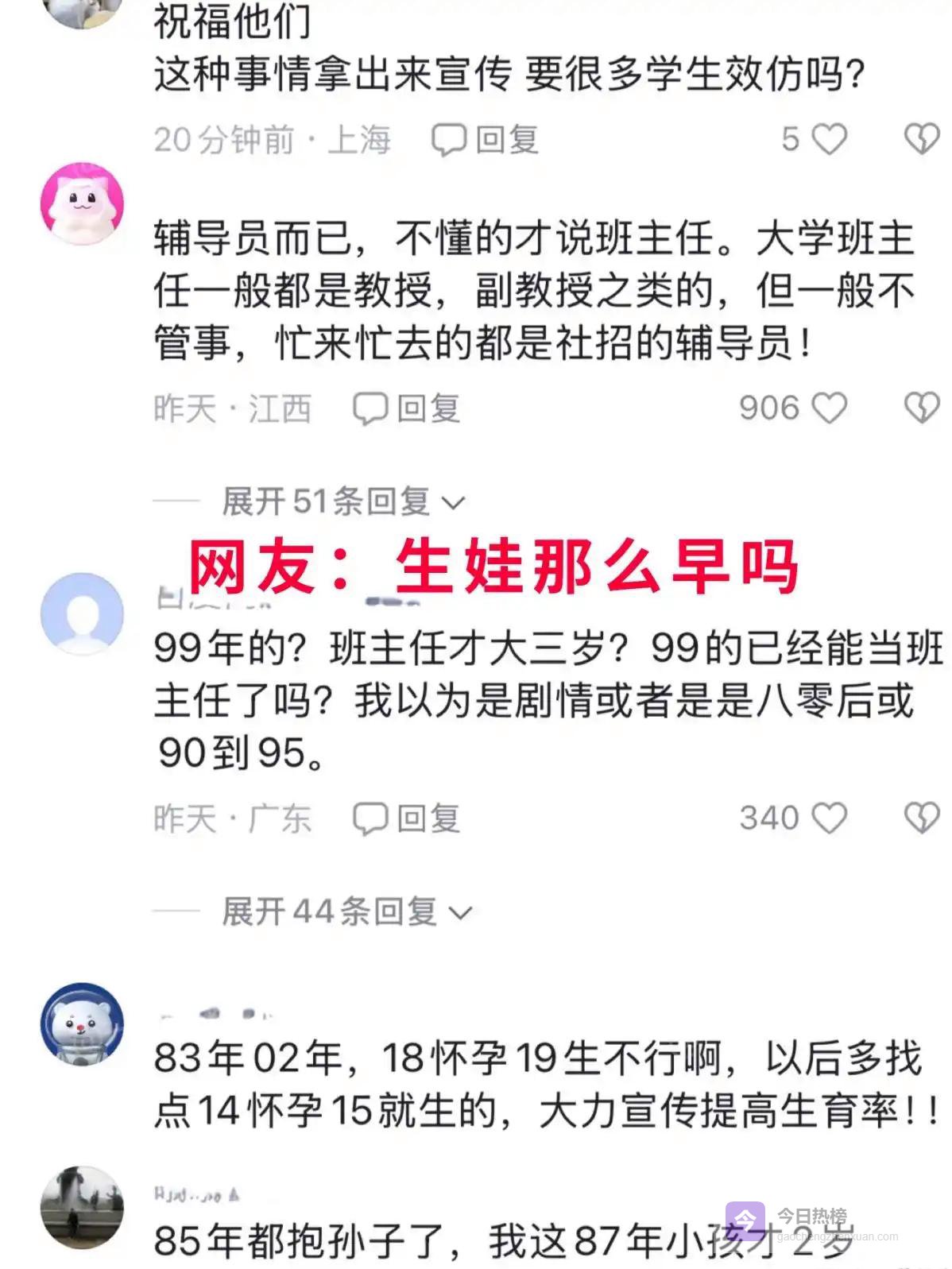
Task: Reply to the Shanghai comment from 20 minutes ago
Action: (x=484, y=140)
